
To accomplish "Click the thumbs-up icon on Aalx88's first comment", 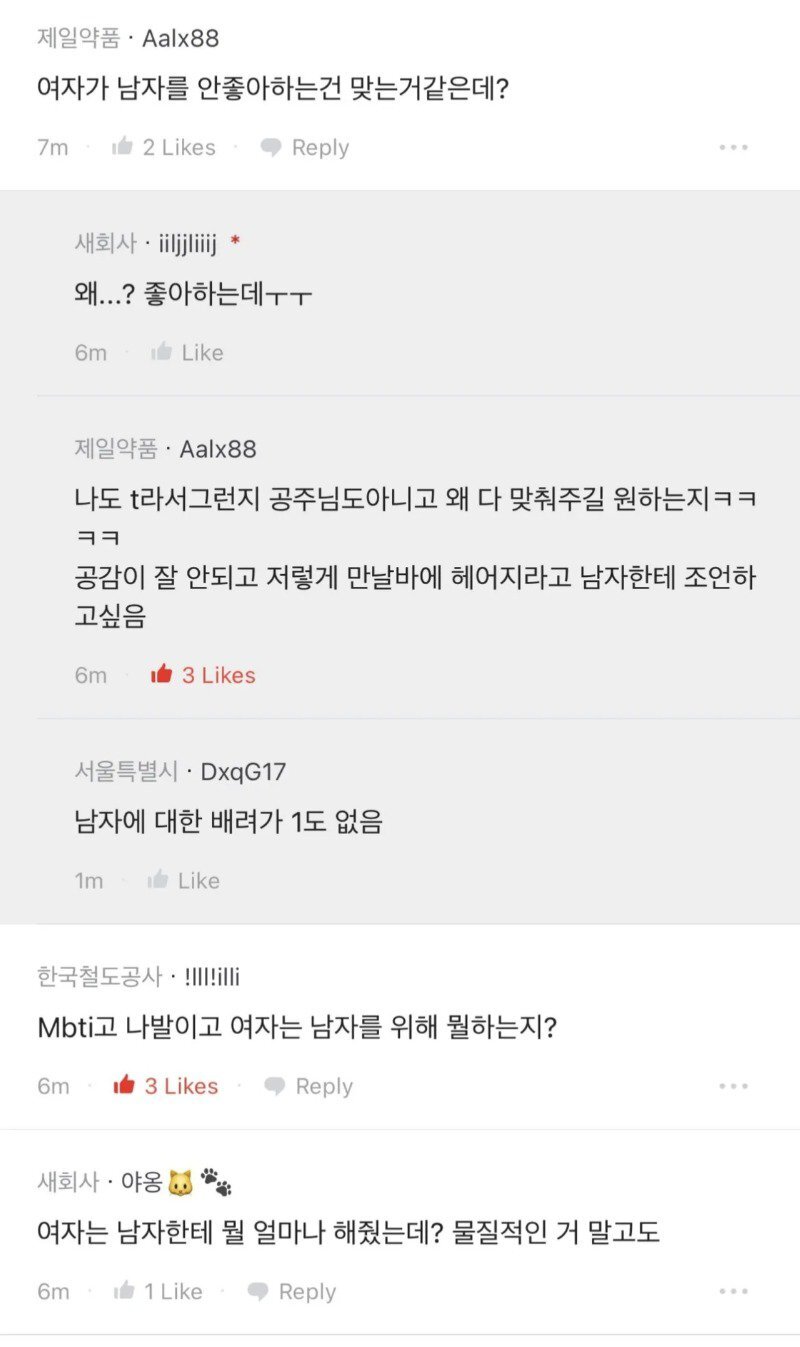I will 122,146.
